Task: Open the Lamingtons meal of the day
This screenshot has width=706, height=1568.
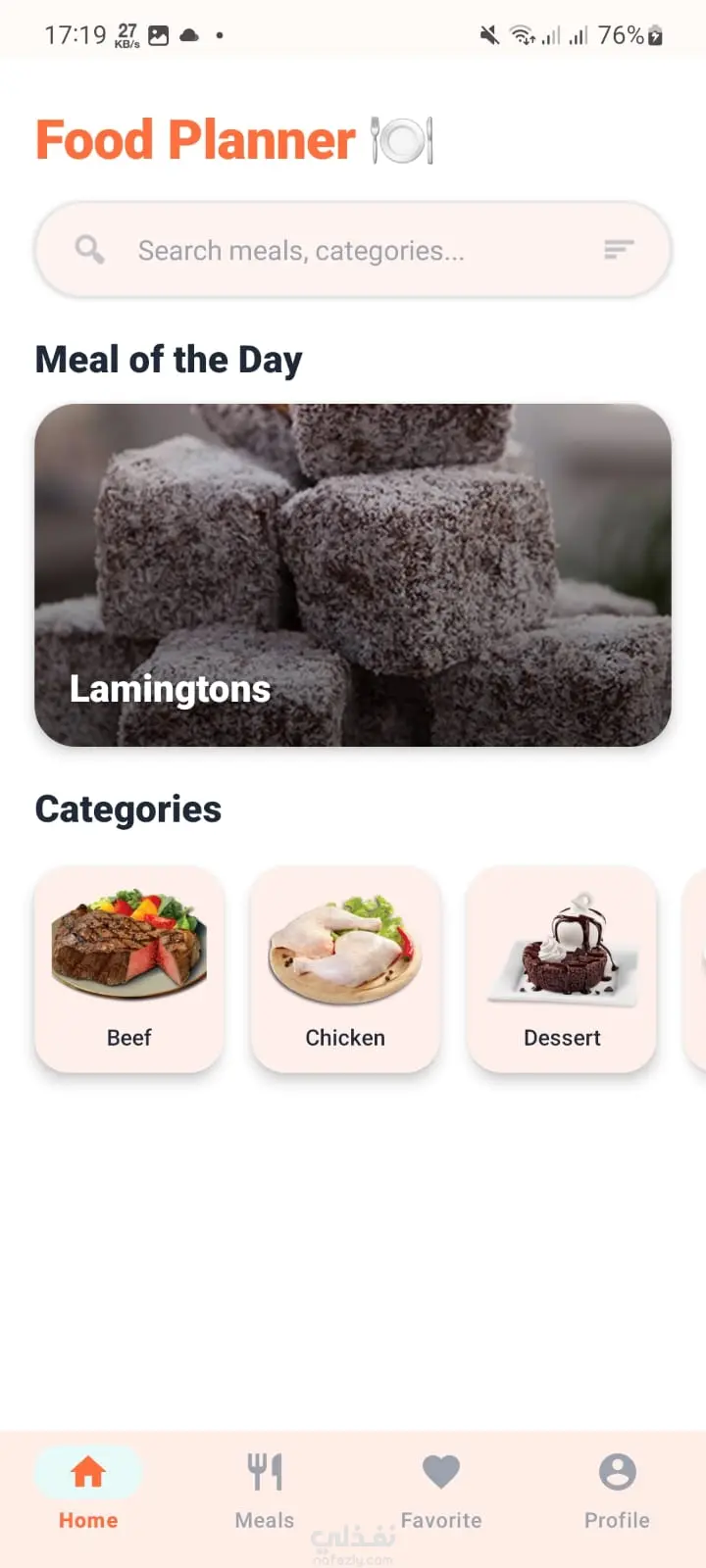Action: (x=353, y=575)
